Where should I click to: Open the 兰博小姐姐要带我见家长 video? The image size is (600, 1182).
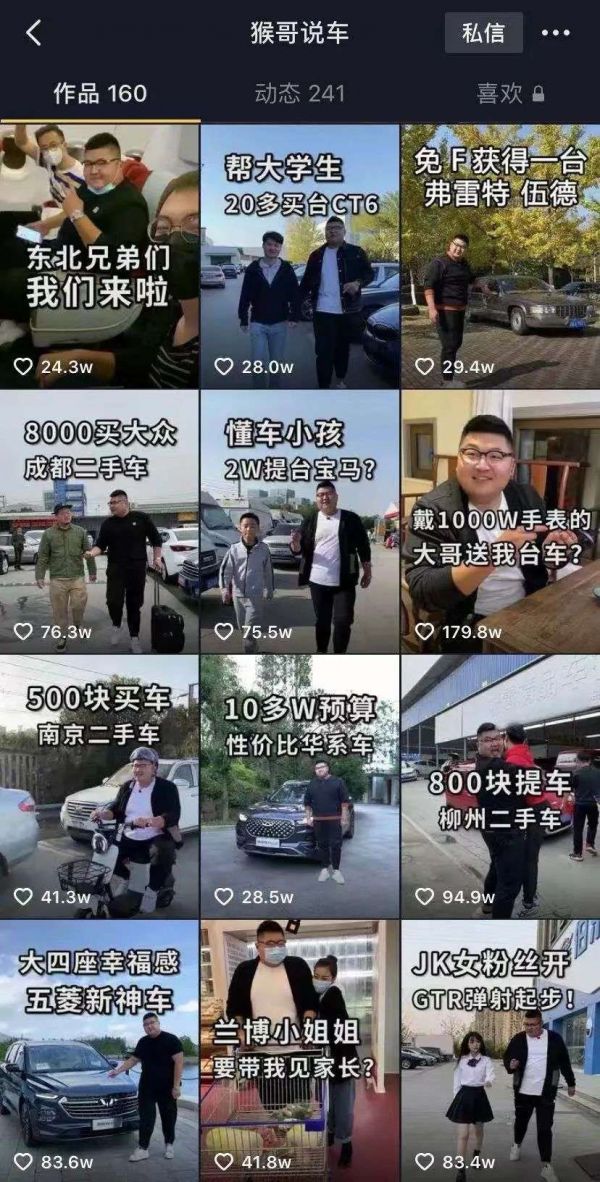pos(299,1050)
